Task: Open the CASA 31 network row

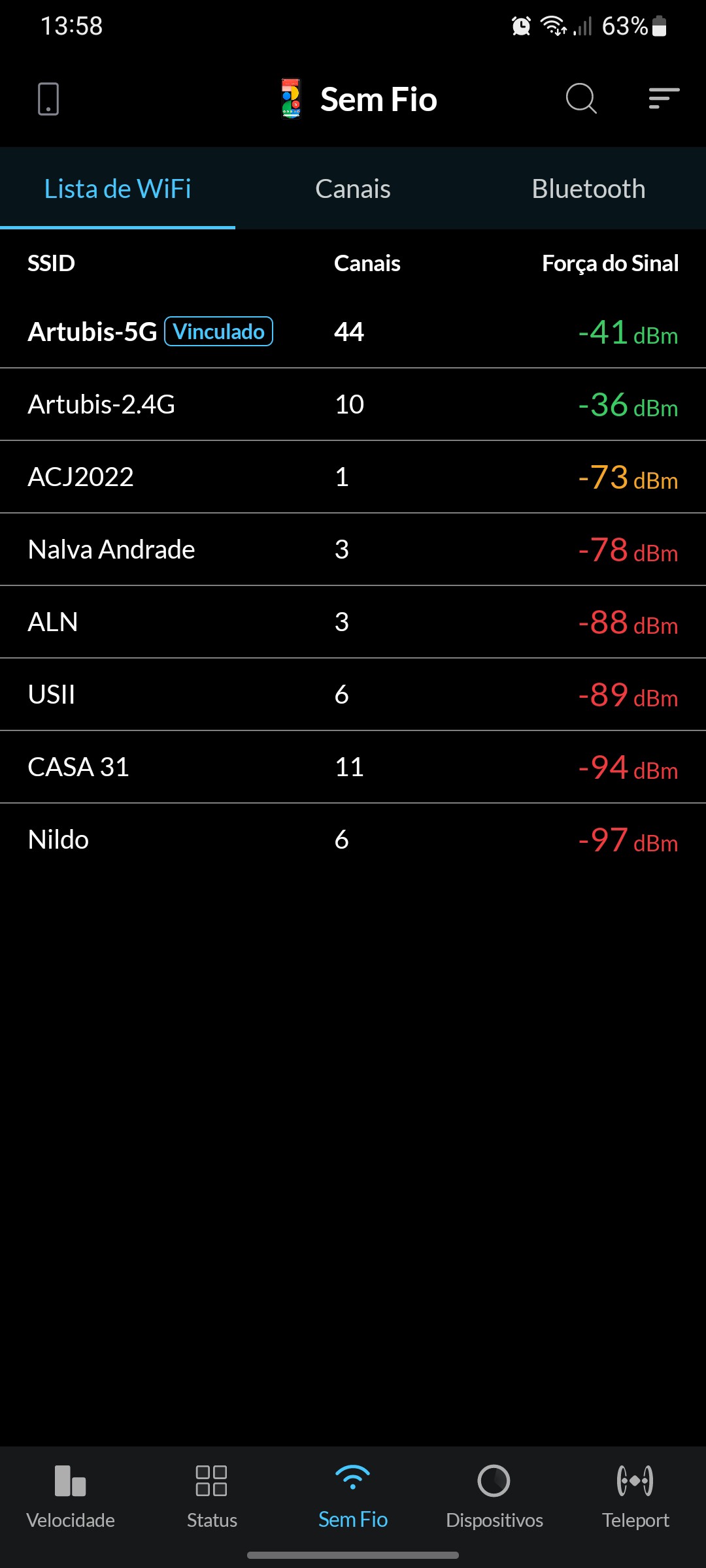Action: (x=353, y=767)
